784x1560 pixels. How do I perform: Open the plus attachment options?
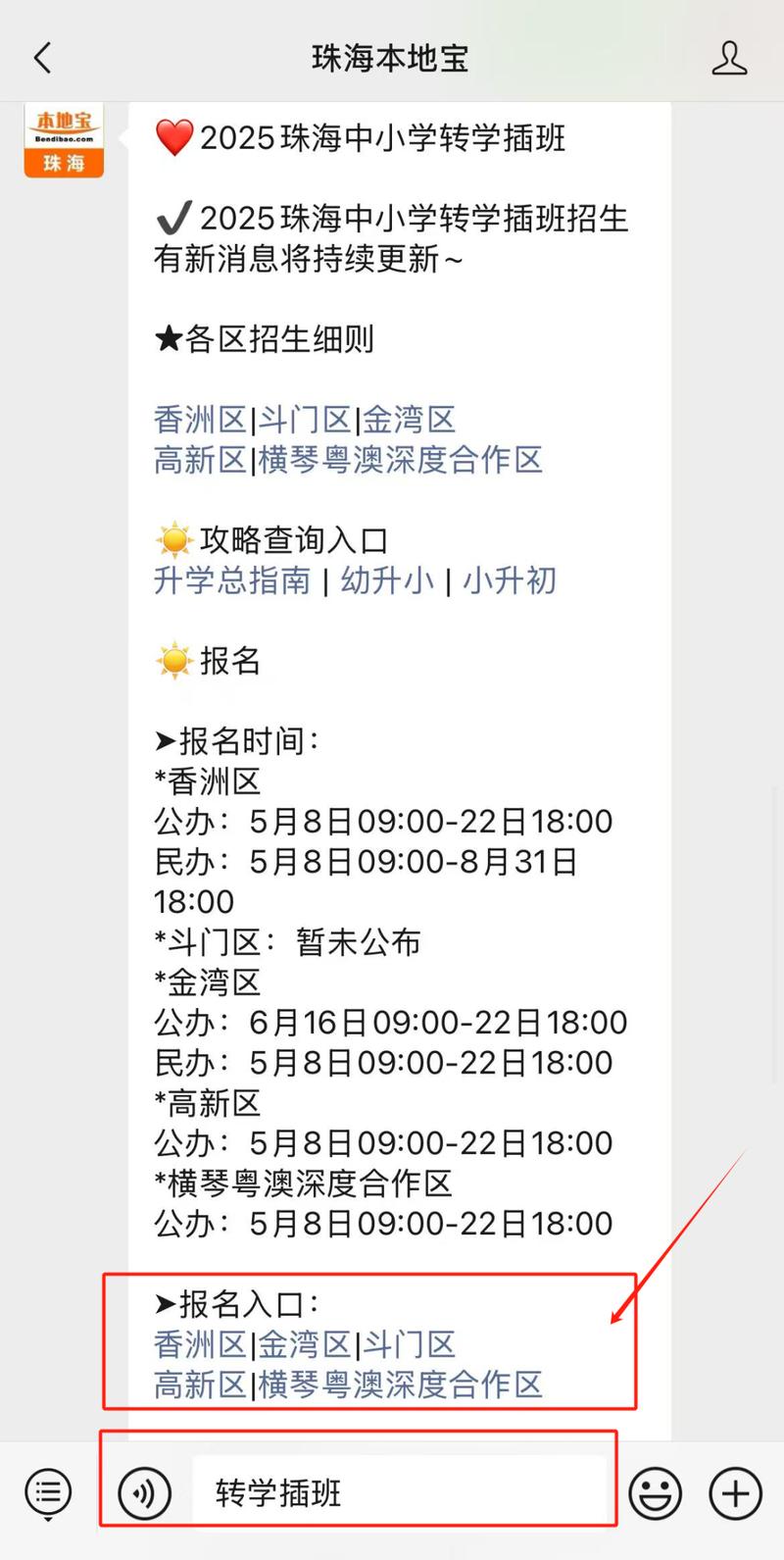point(734,1492)
